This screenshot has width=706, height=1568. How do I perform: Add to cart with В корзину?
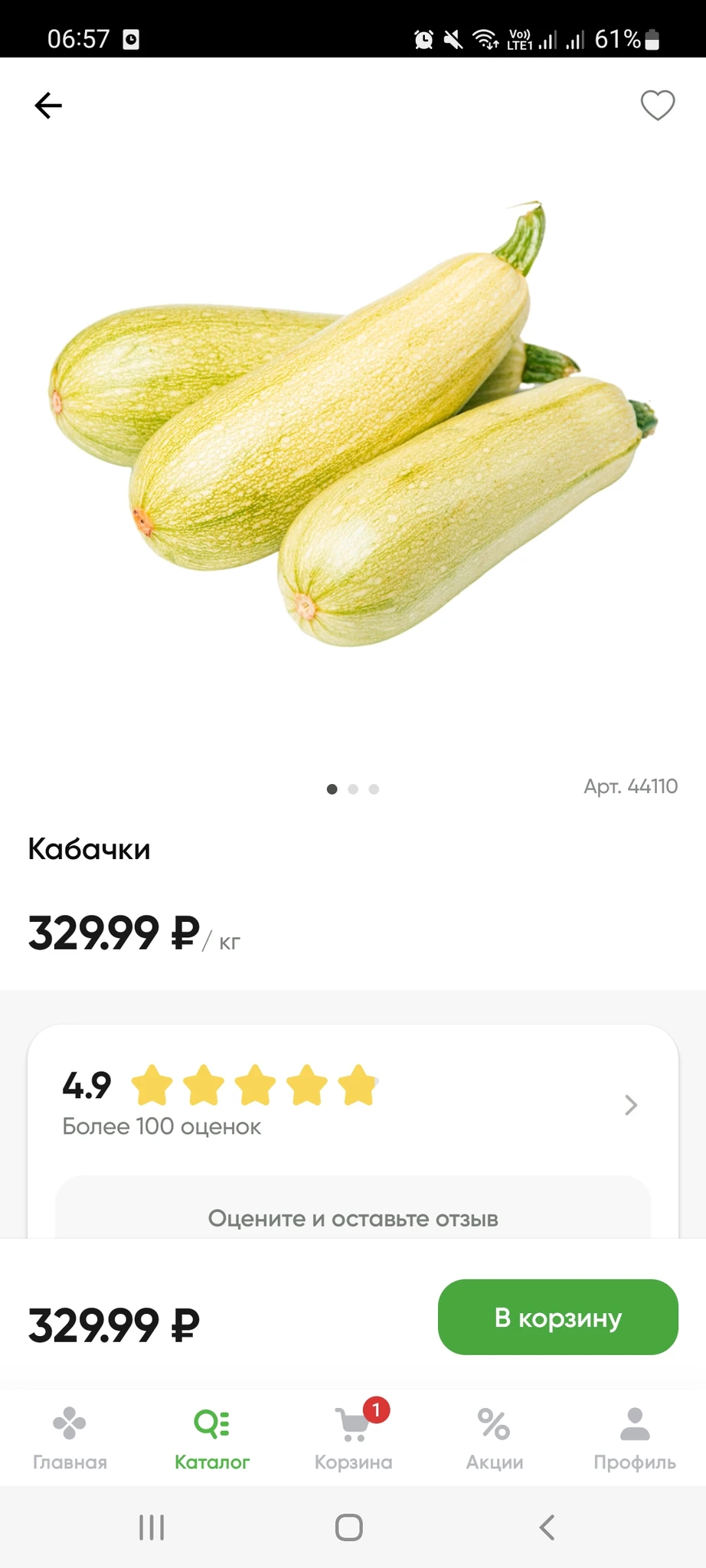(x=557, y=1318)
